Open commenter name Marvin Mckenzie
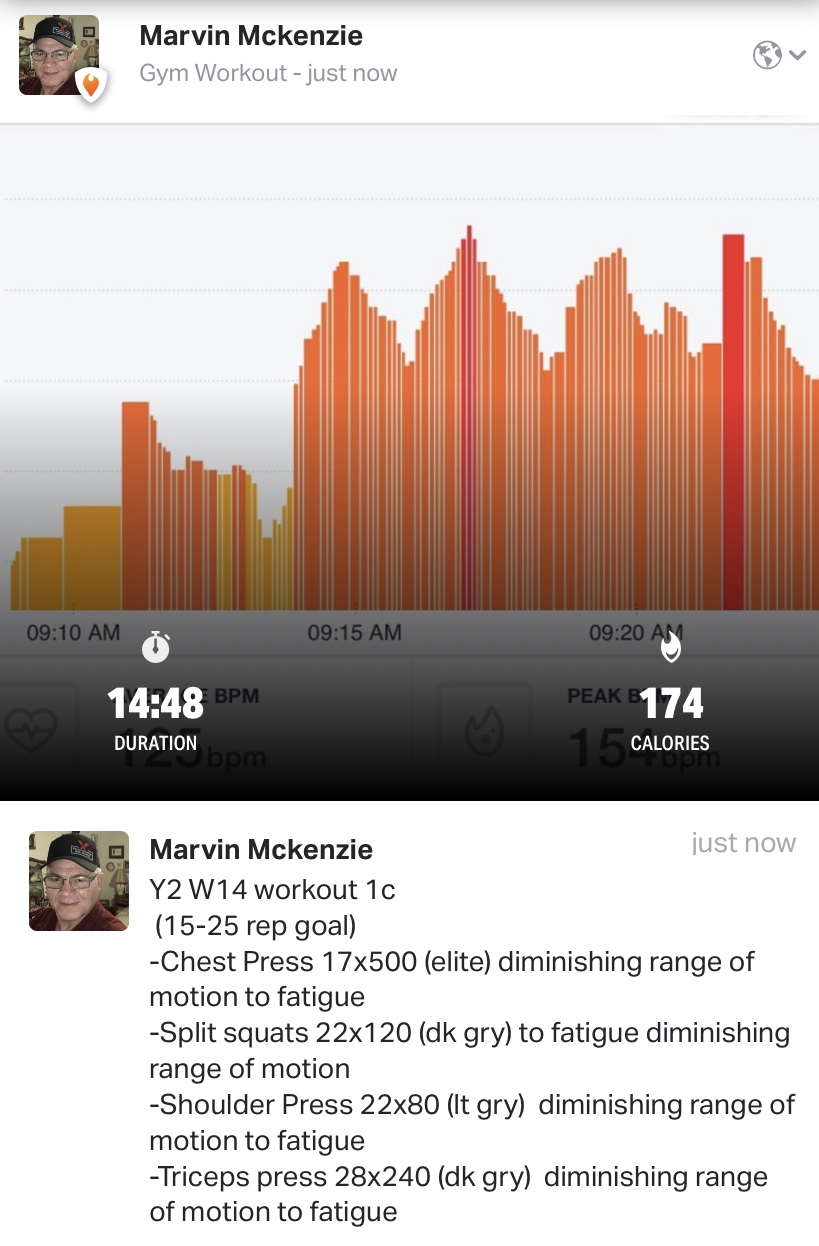Viewport: 819px width, 1246px height. click(x=261, y=850)
